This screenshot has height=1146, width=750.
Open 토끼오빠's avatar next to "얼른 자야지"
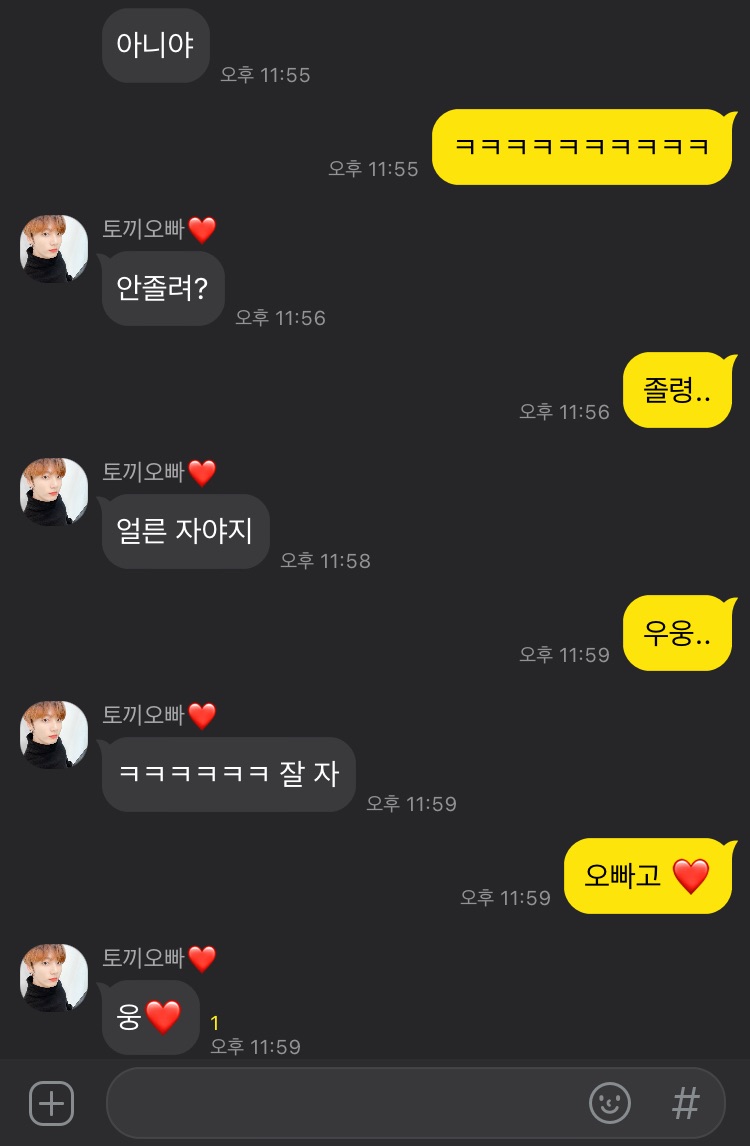(54, 492)
